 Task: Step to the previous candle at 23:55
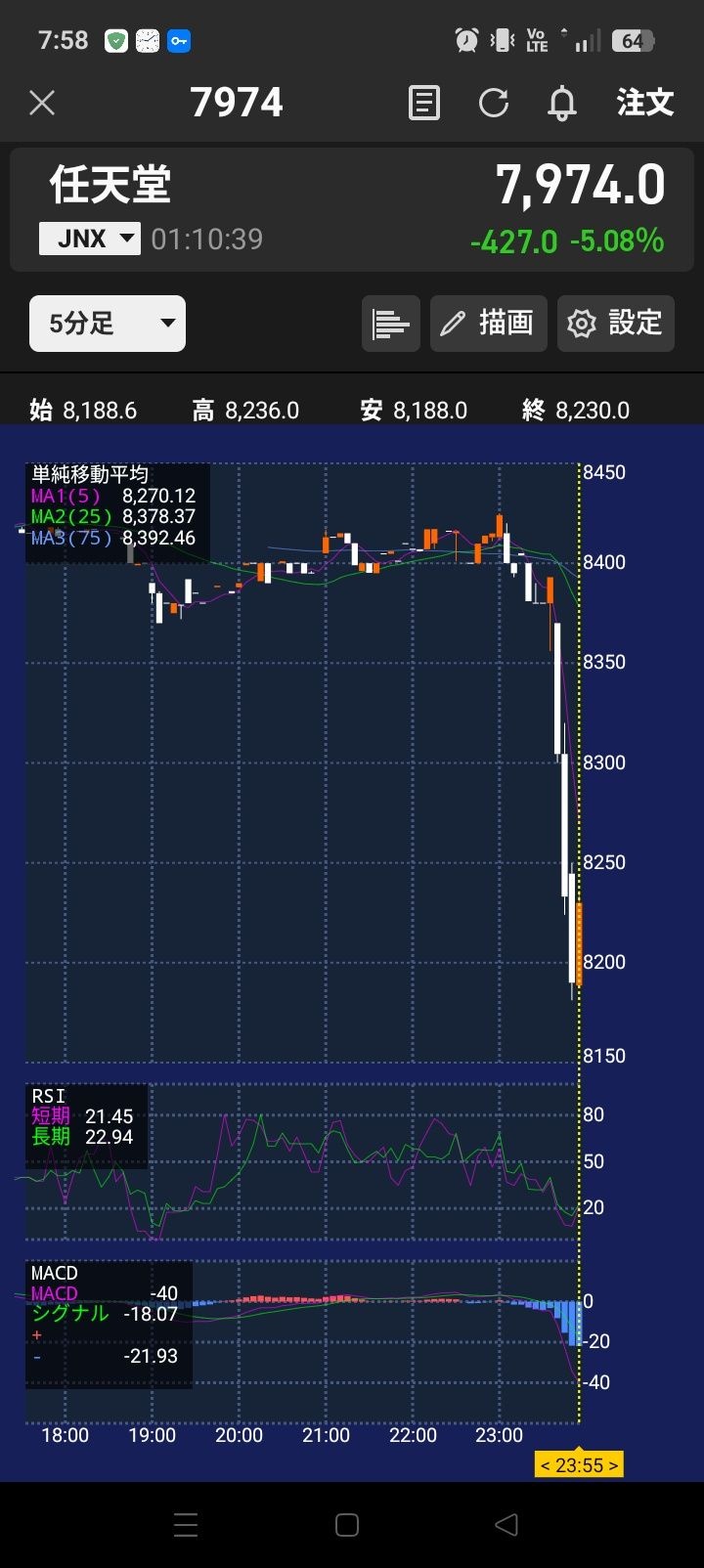pos(546,1464)
